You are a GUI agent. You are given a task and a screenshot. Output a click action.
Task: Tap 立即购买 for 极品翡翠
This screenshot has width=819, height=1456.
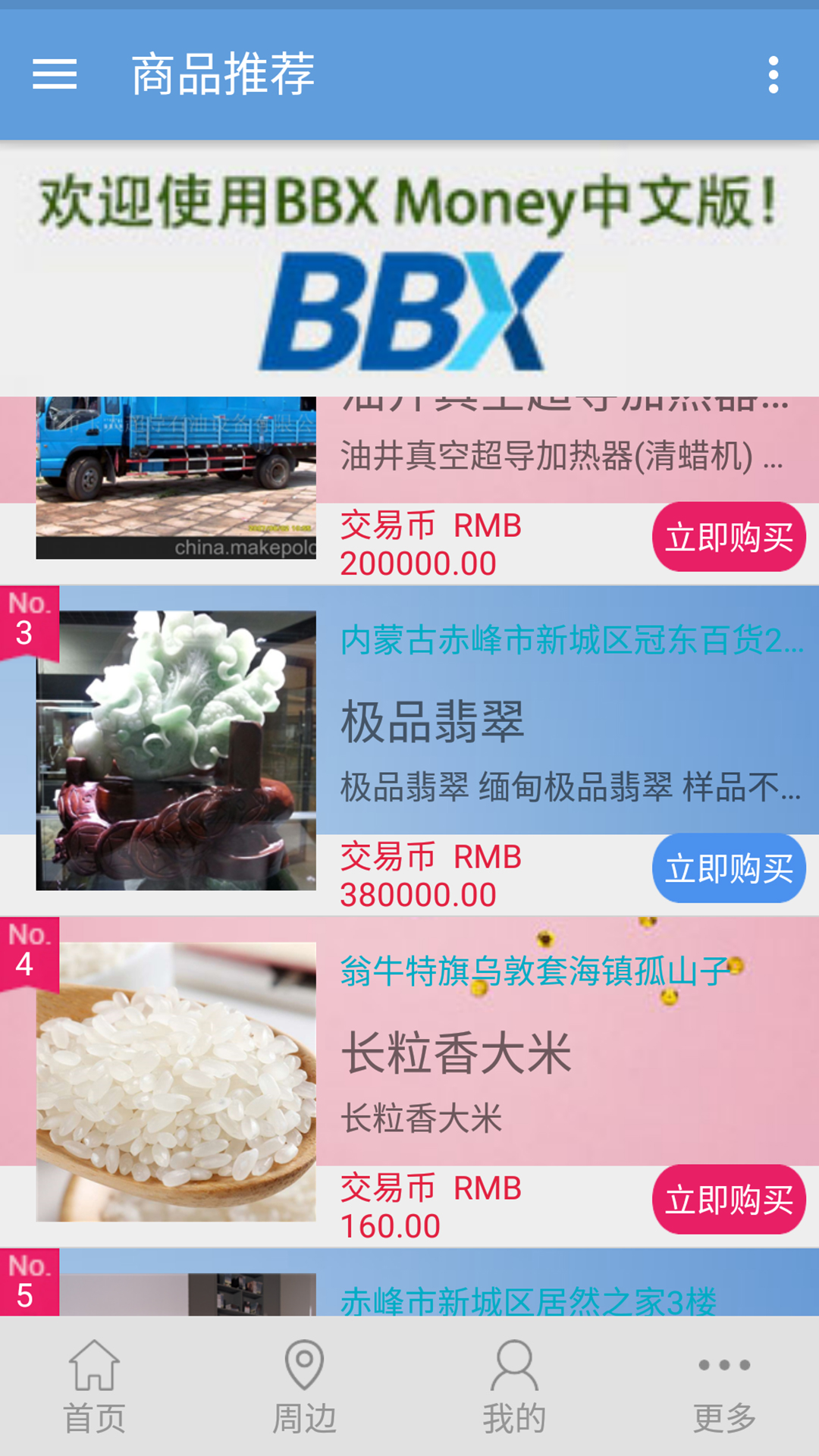click(729, 868)
